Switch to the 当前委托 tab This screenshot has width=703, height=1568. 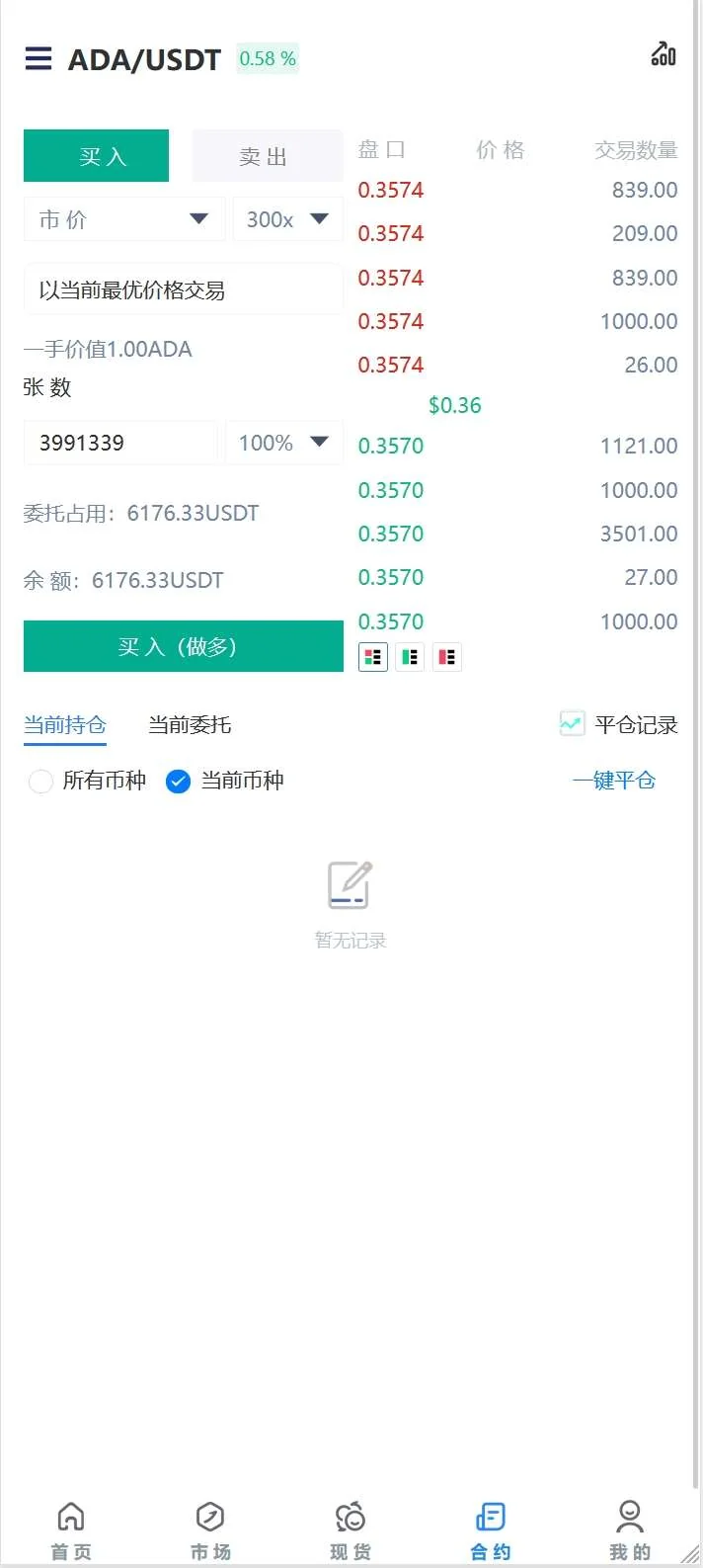190,725
